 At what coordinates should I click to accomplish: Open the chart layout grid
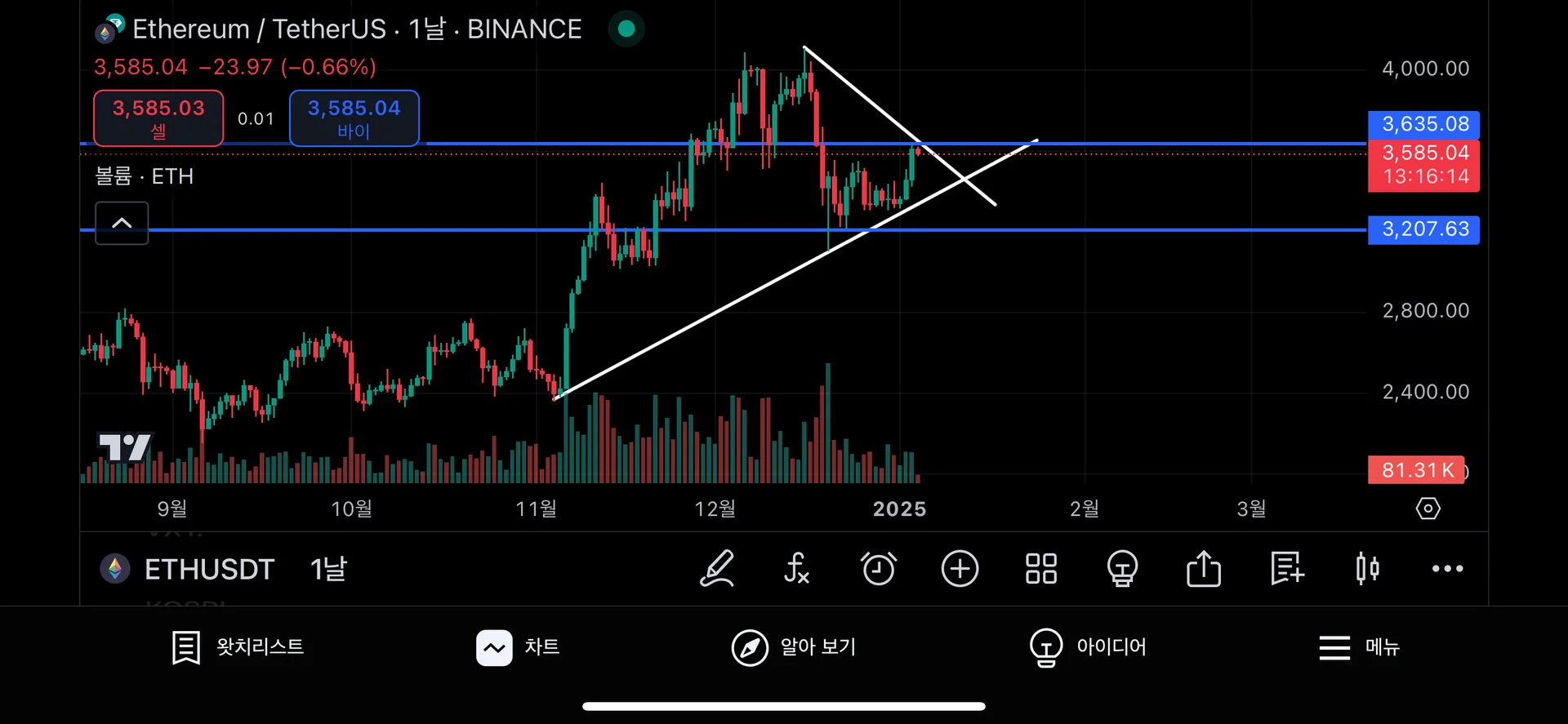(1041, 569)
